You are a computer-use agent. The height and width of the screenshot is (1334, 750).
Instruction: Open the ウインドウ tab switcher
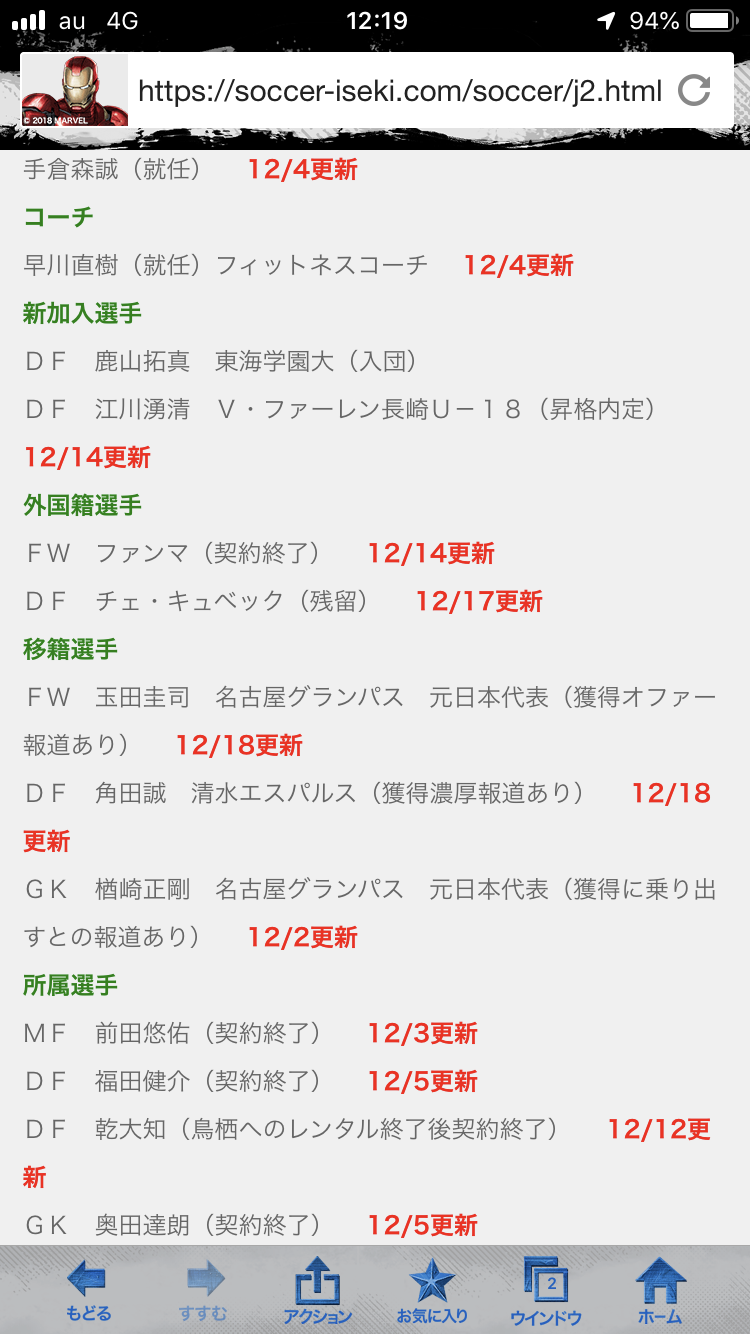coord(546,1291)
